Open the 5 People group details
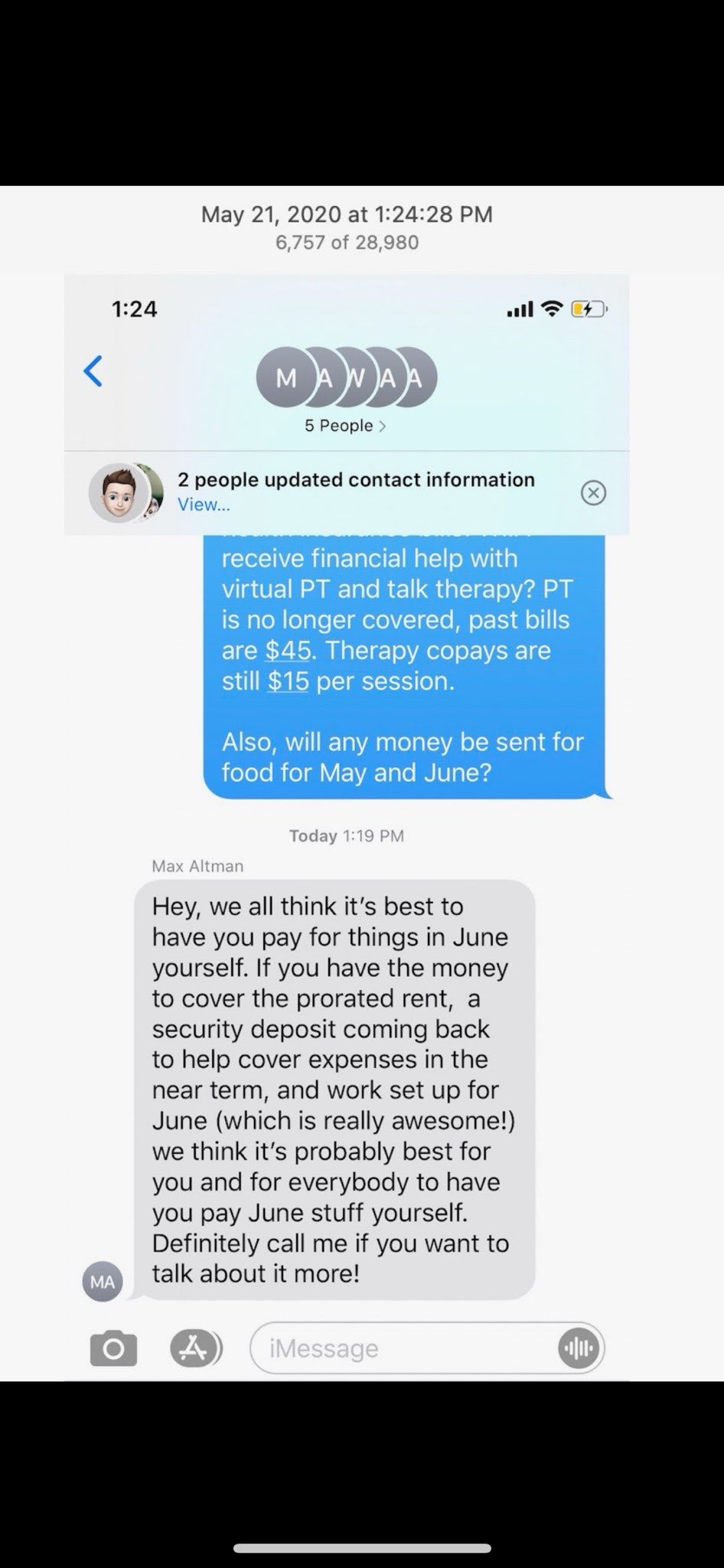Image resolution: width=724 pixels, height=1568 pixels. pos(345,426)
